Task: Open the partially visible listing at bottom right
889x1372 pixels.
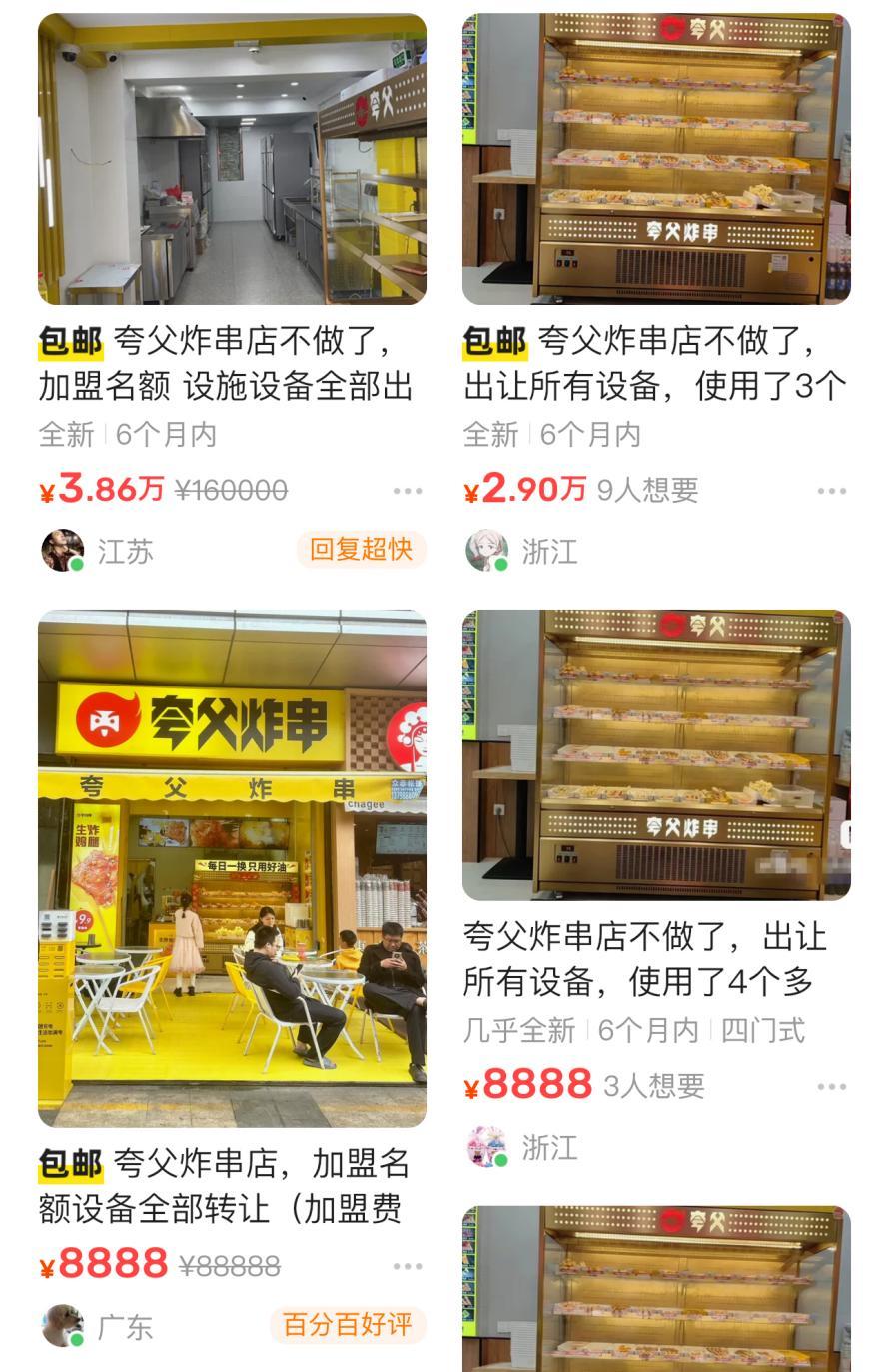Action: pyautogui.click(x=656, y=1289)
